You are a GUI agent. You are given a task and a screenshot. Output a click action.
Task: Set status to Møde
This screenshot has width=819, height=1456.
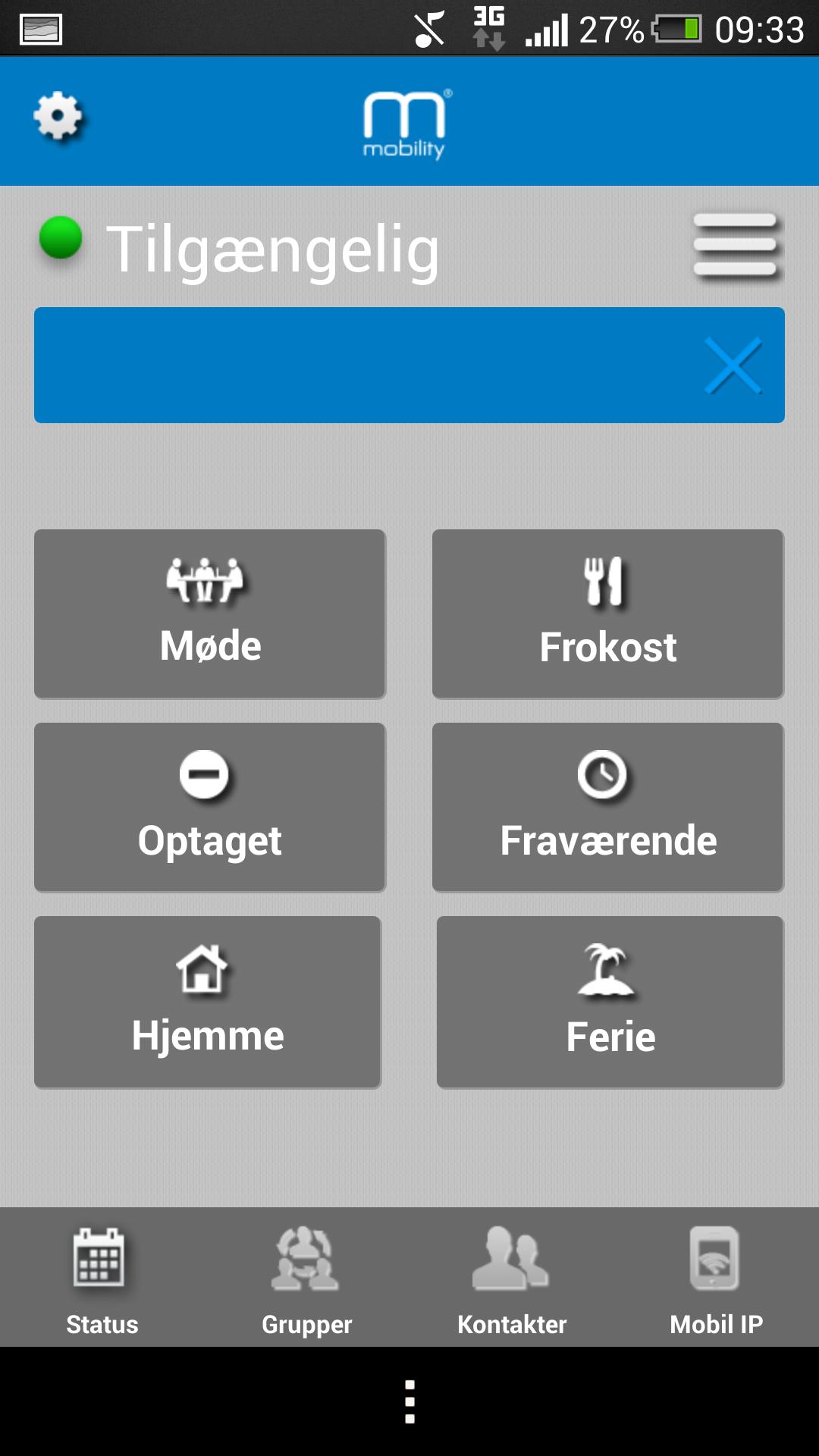tap(210, 614)
